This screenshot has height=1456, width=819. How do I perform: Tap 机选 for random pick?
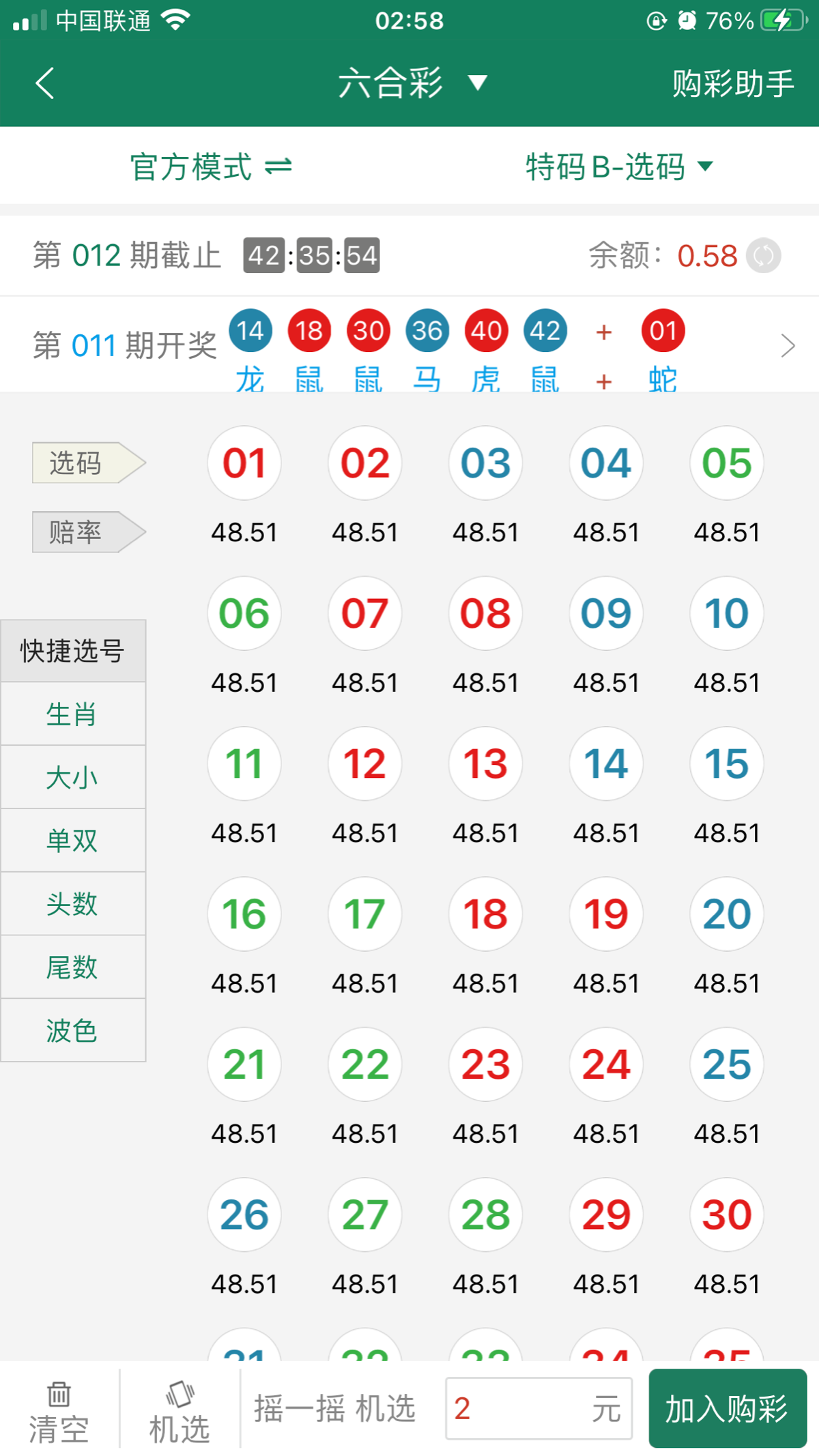pyautogui.click(x=179, y=1410)
